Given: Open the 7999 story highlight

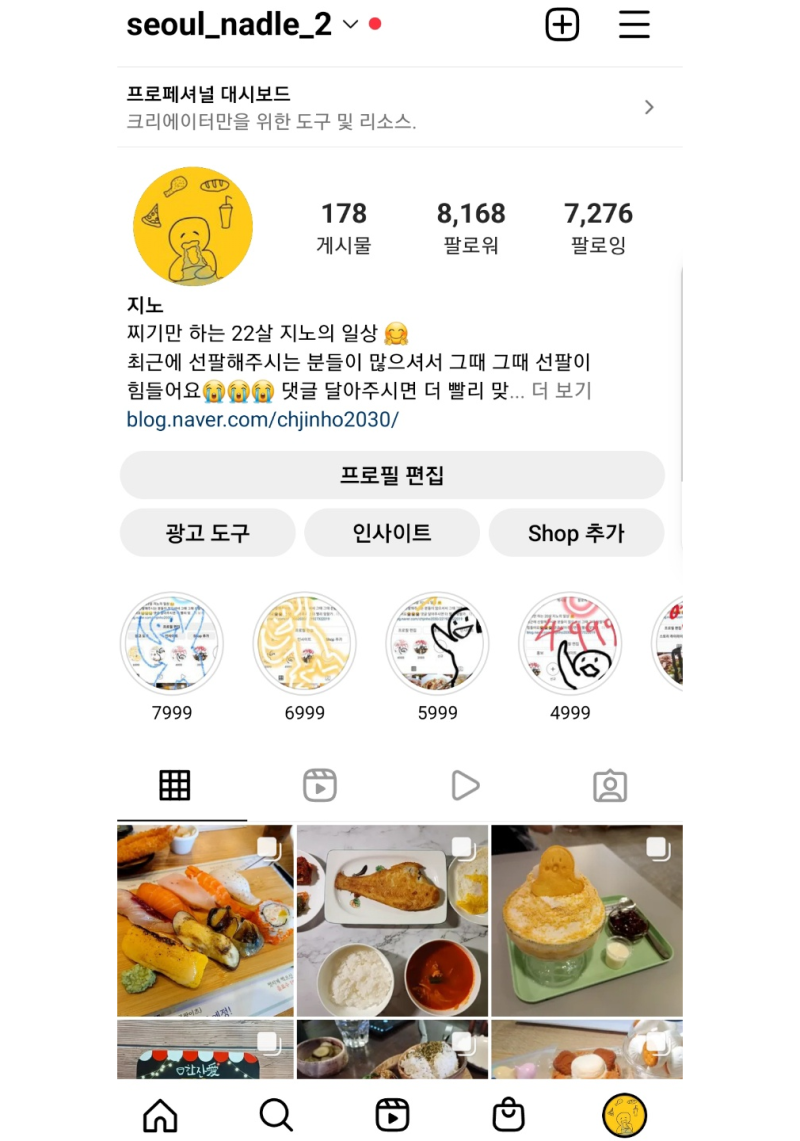Looking at the screenshot, I should click(x=172, y=645).
